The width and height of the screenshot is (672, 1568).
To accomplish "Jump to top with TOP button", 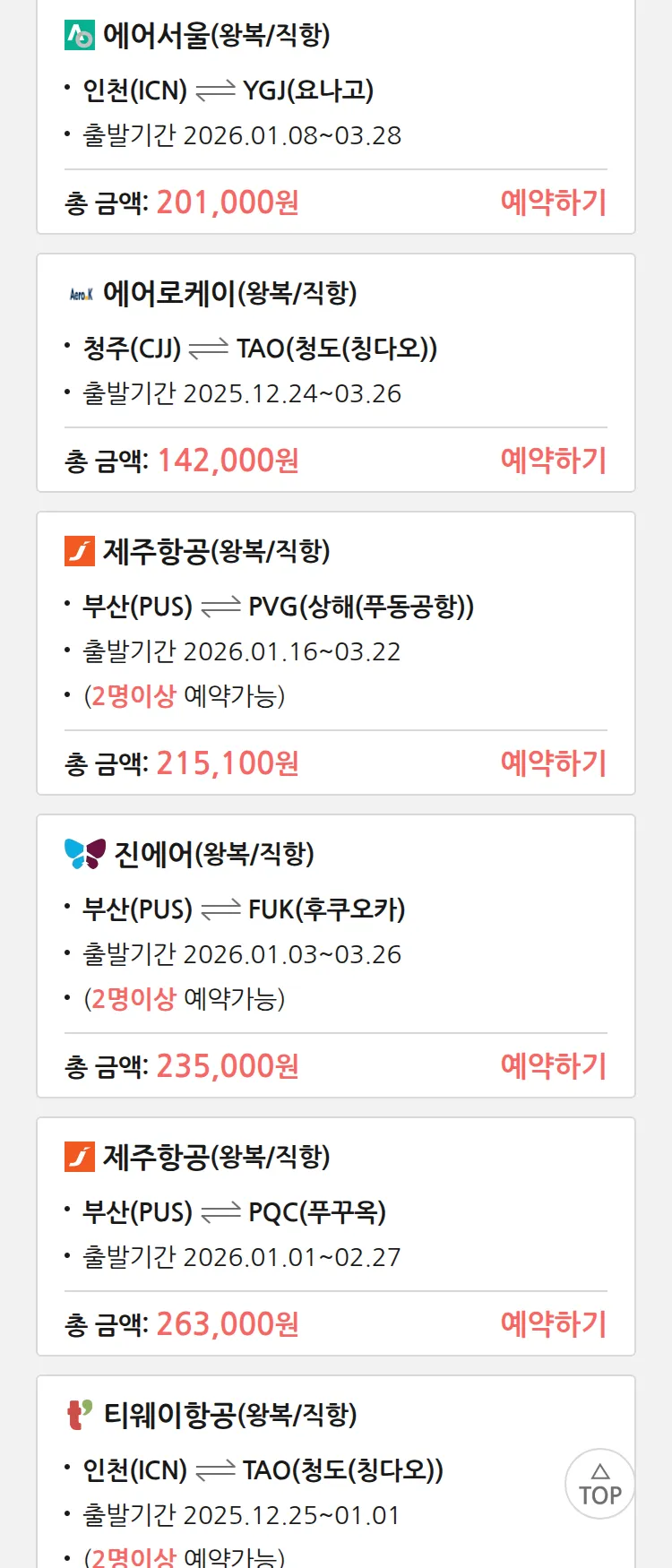I will click(x=599, y=1484).
